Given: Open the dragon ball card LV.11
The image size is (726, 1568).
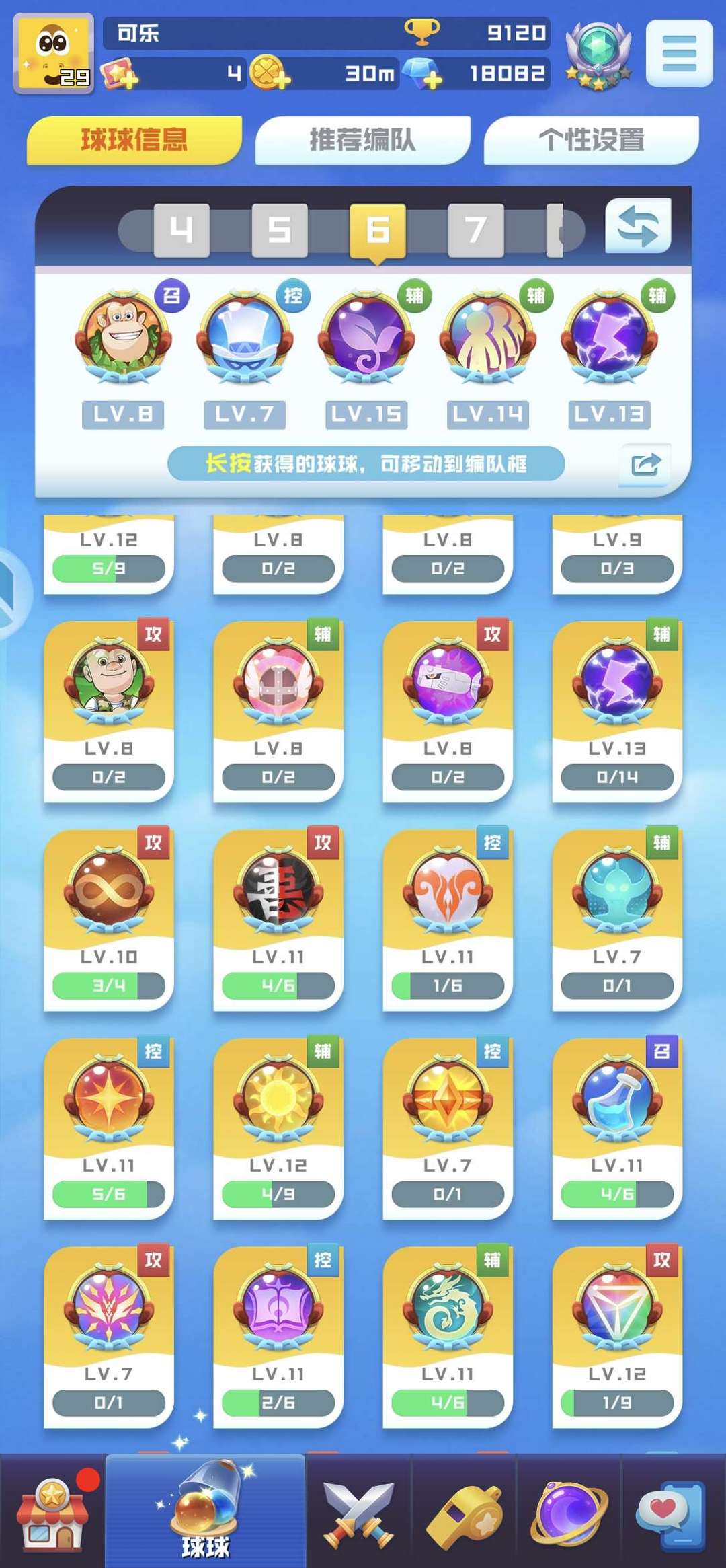Looking at the screenshot, I should tap(448, 1337).
